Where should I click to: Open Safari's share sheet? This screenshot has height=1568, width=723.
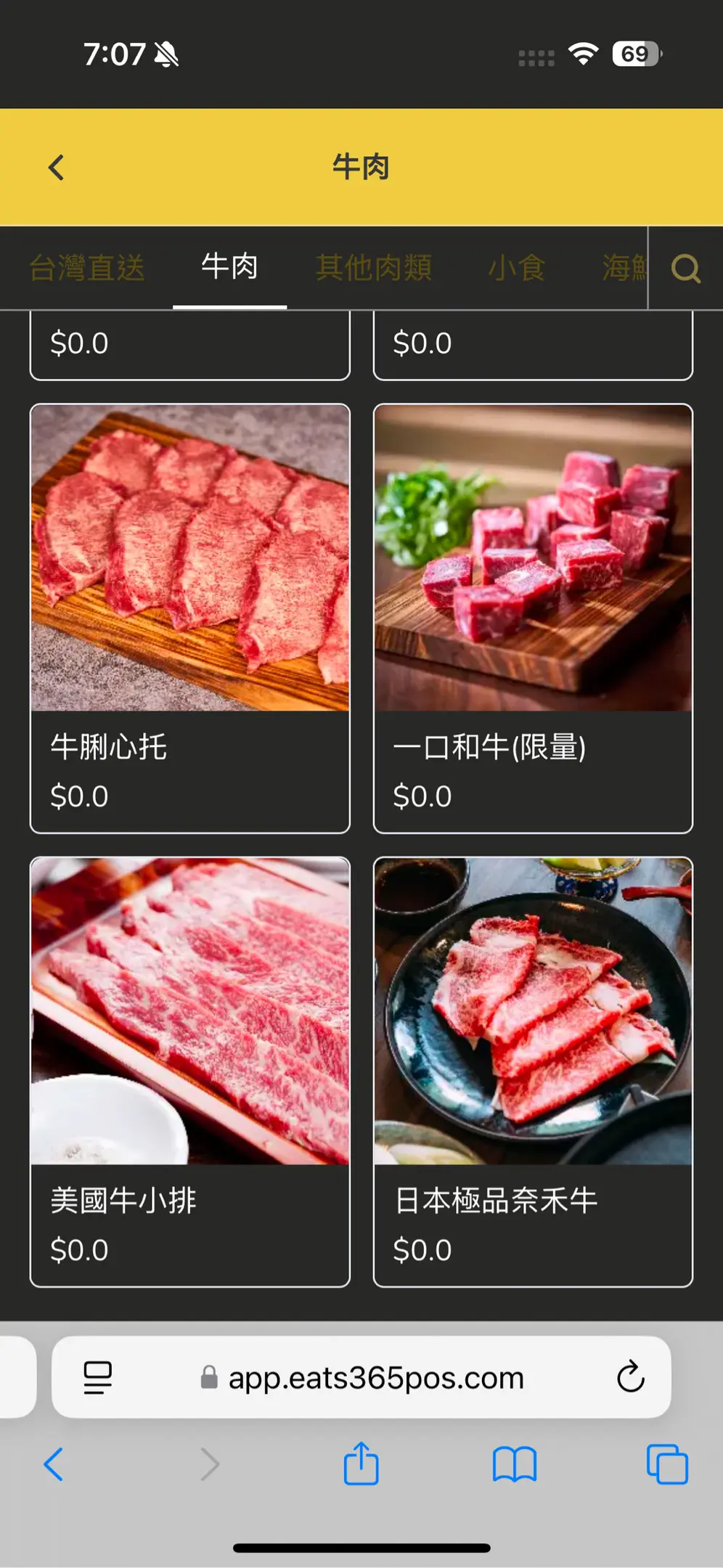[x=361, y=1464]
